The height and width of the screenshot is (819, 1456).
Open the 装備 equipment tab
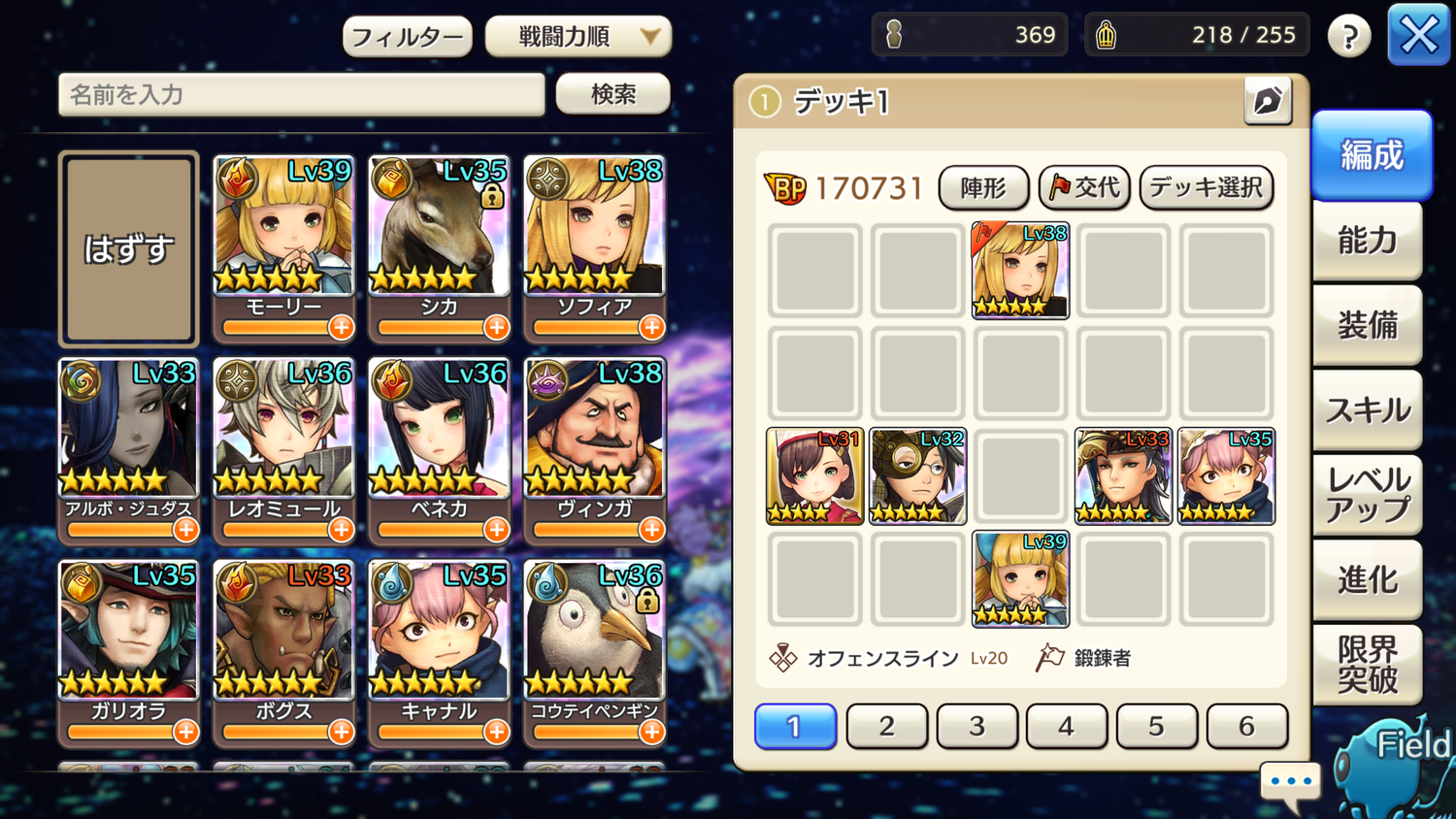1367,325
